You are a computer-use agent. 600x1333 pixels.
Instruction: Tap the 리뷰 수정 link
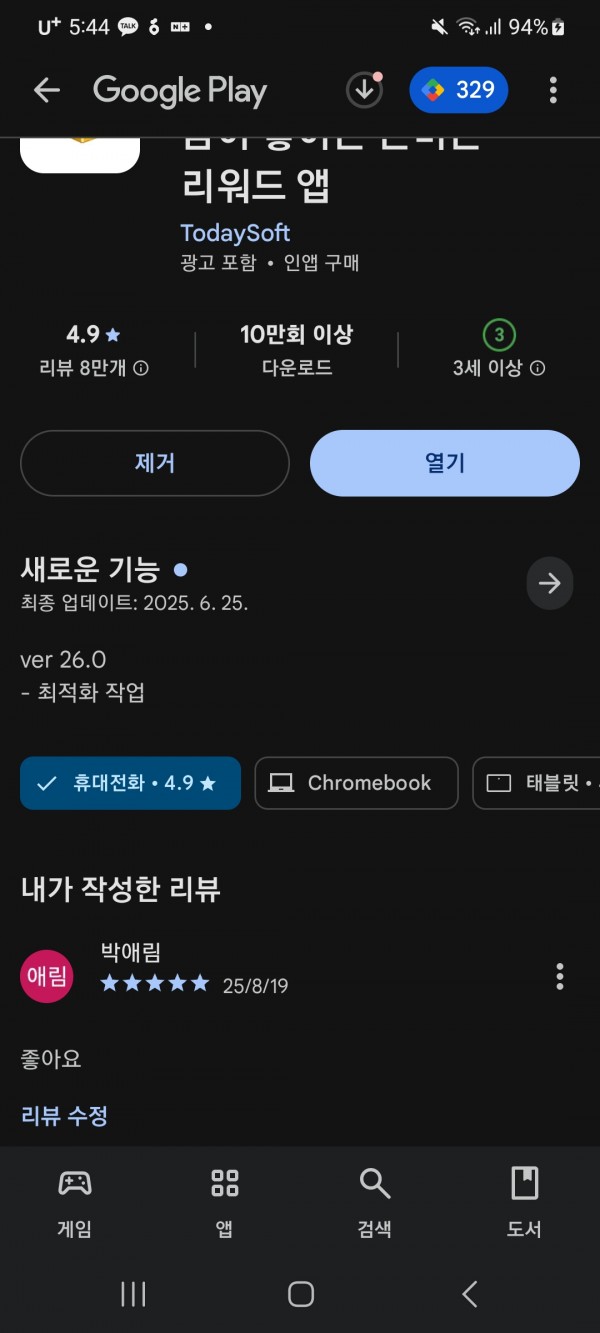[65, 1116]
